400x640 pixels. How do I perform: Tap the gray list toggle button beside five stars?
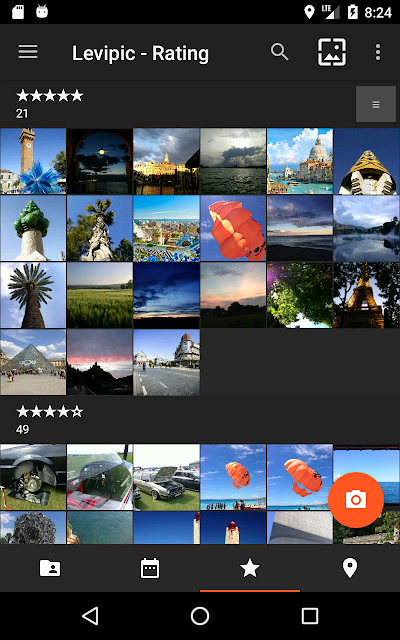click(376, 104)
